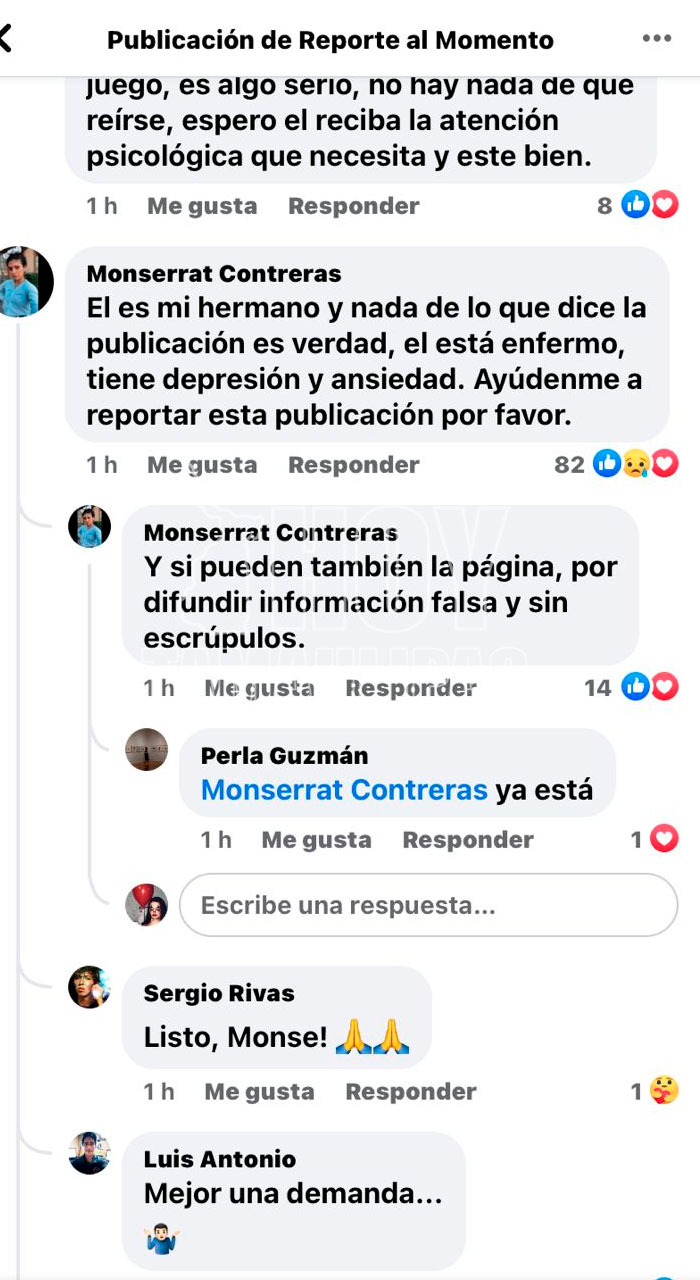700x1280 pixels.
Task: Reply to Monserrat's comment about la página
Action: (x=411, y=688)
